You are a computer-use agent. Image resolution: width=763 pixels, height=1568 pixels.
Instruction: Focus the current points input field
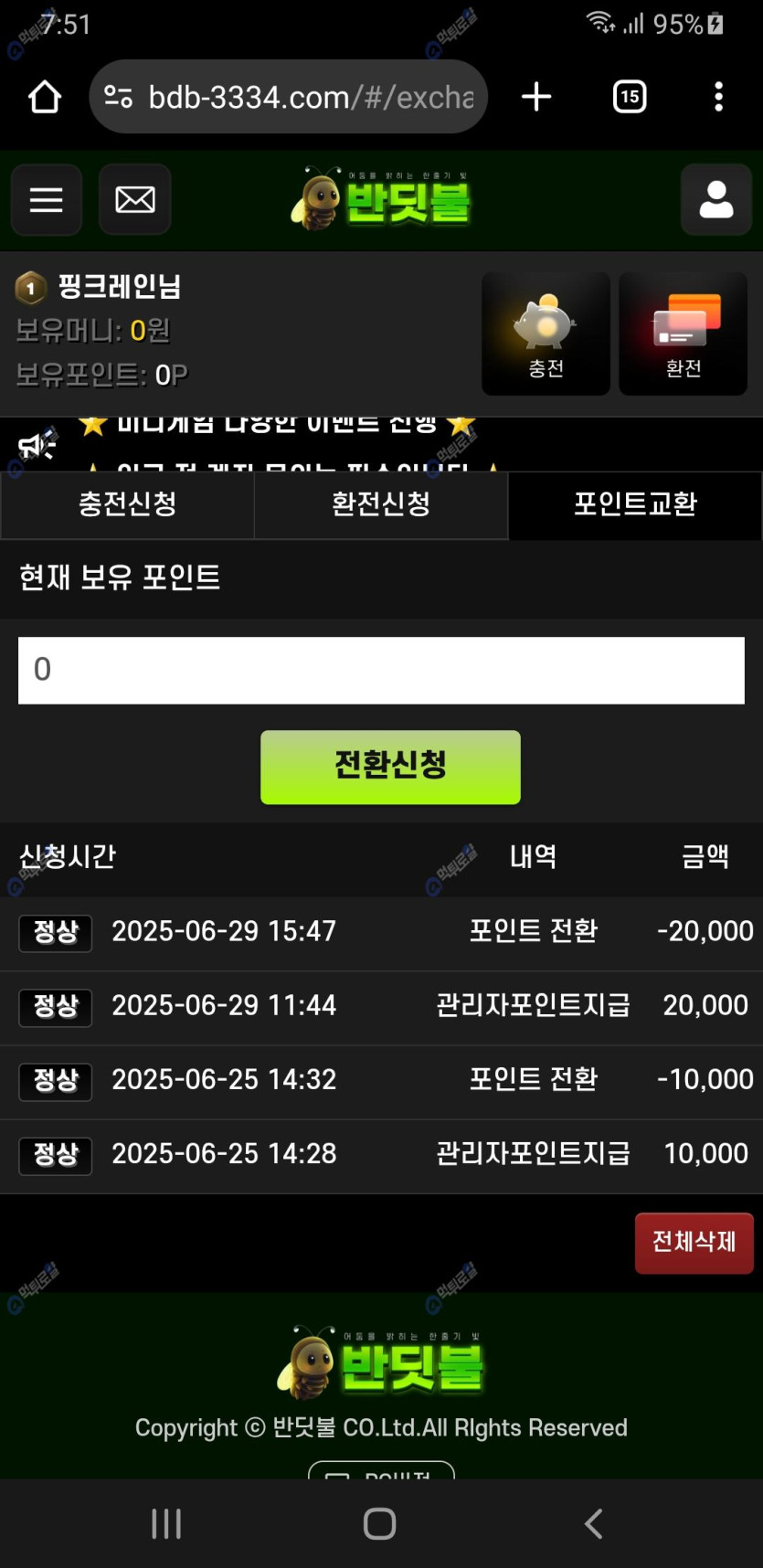pos(381,671)
